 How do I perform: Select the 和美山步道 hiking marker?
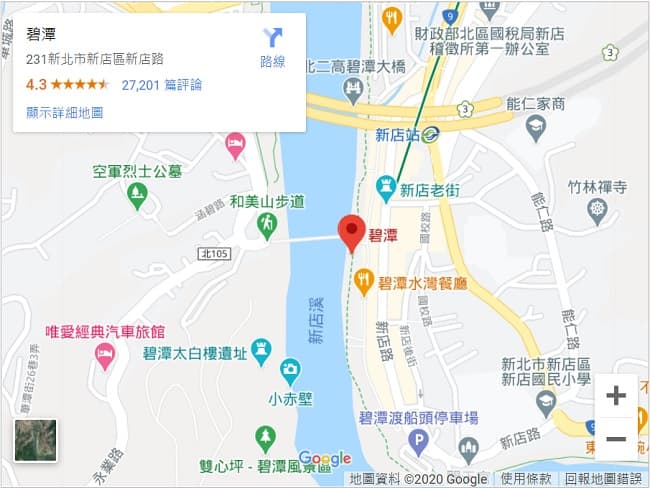(x=266, y=225)
